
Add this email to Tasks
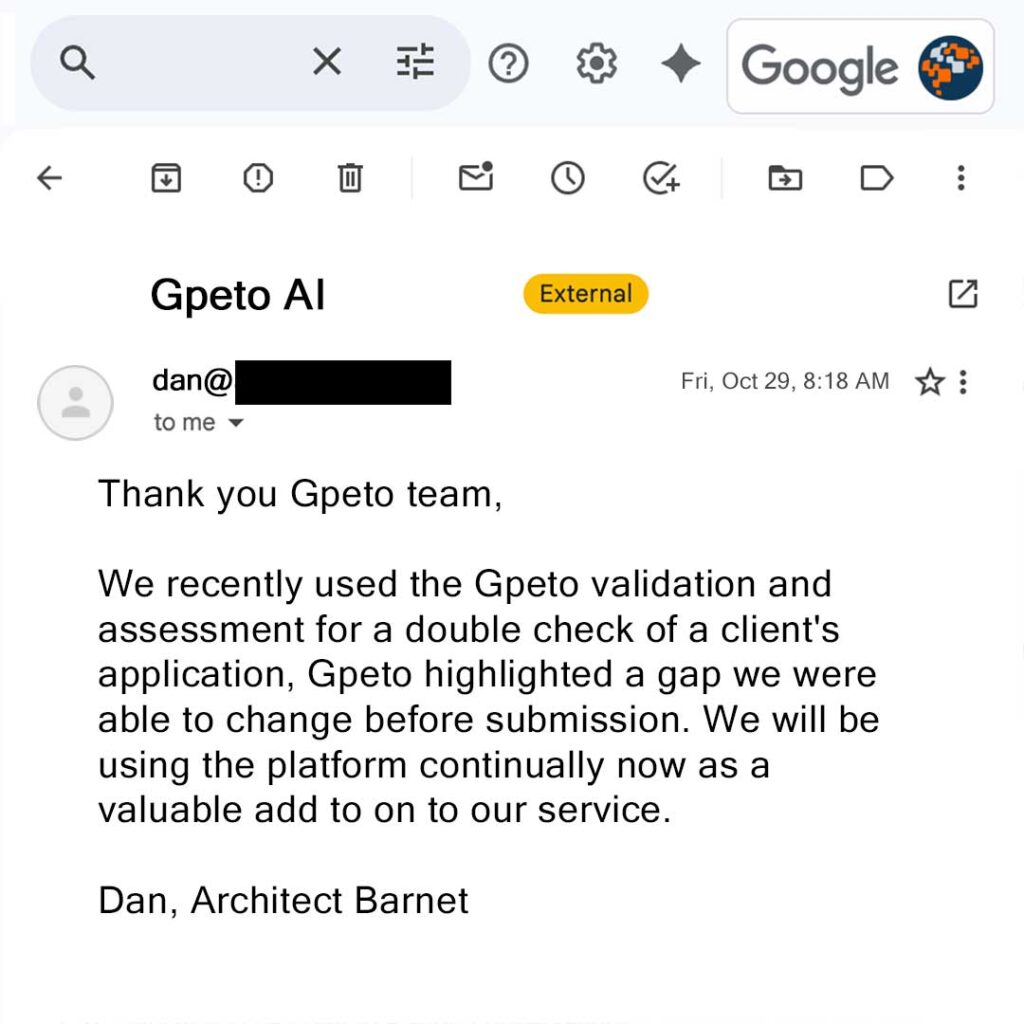coord(660,179)
